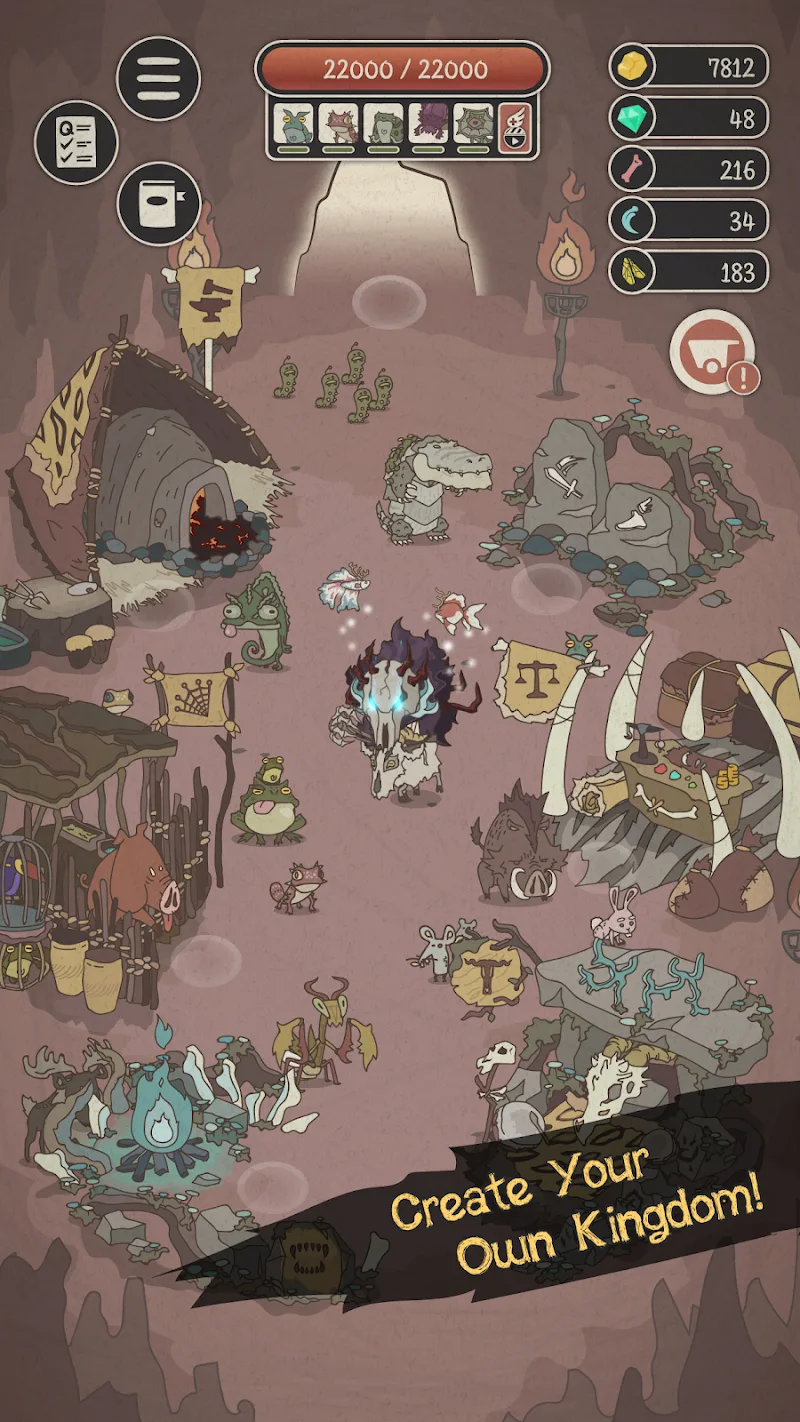The height and width of the screenshot is (1422, 800).
Task: Tap the video ad slot in team bar
Action: (x=515, y=126)
